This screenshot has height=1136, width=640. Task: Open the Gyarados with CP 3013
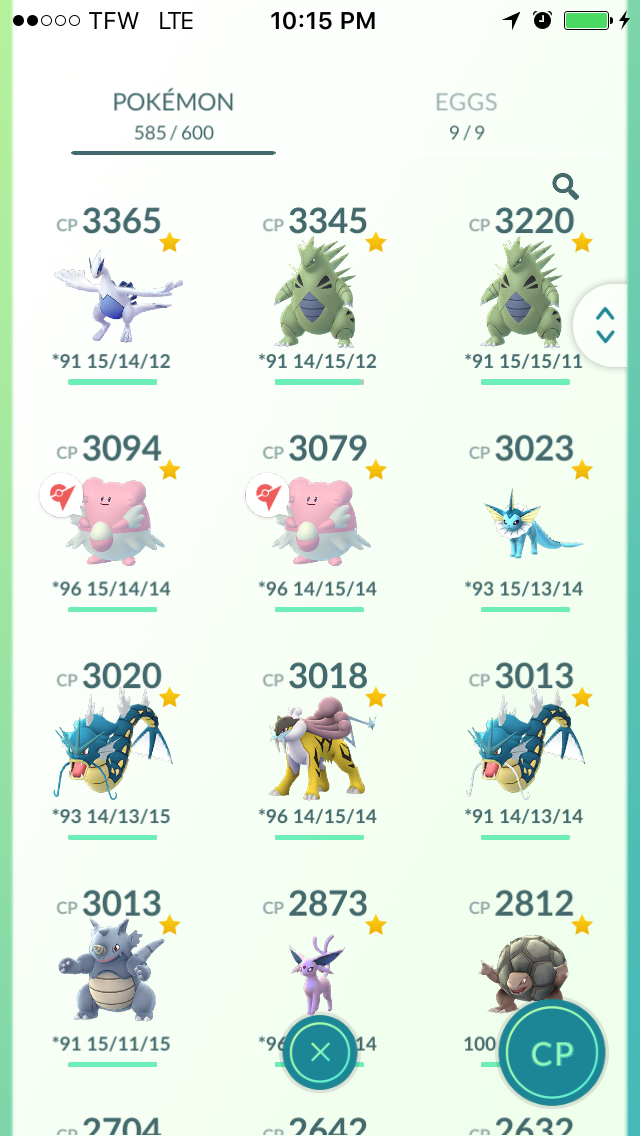(525, 751)
